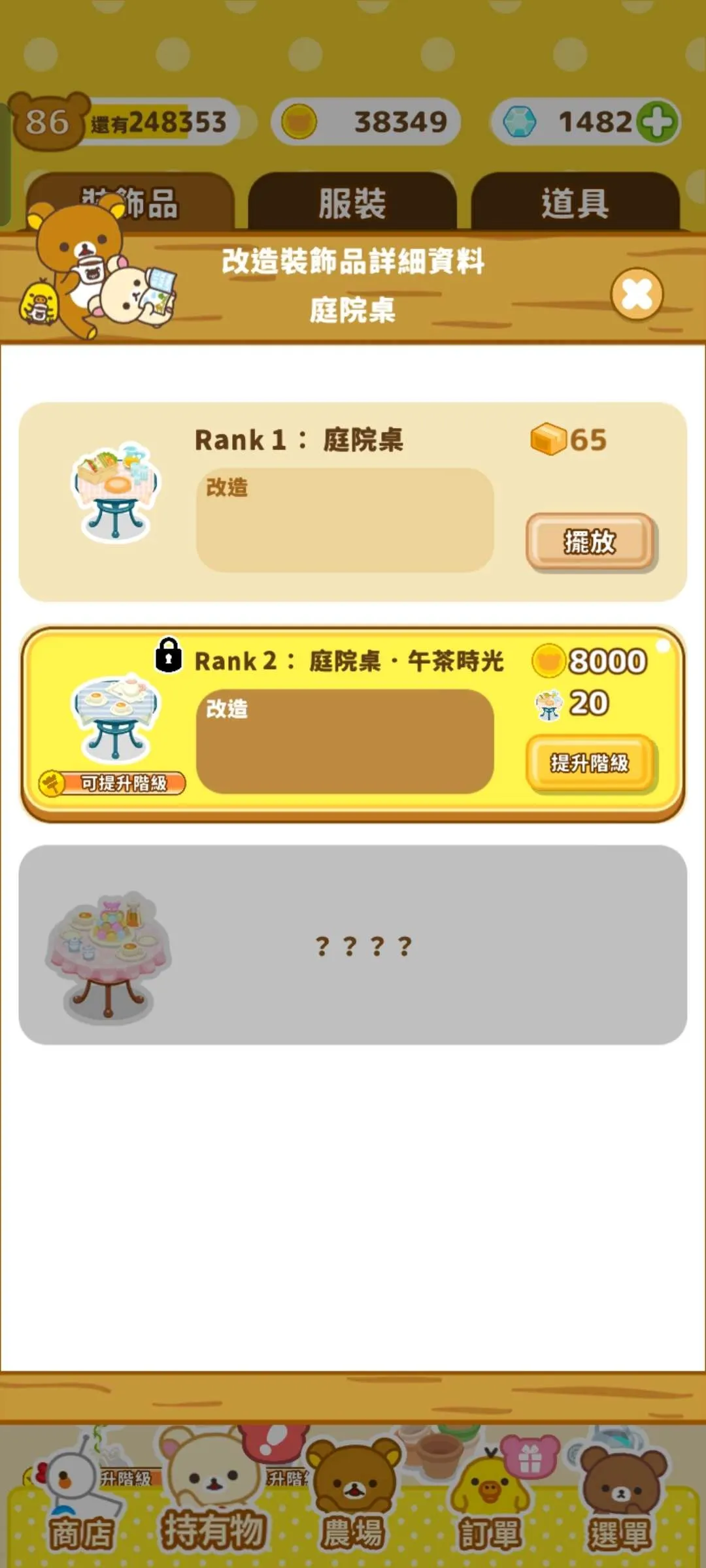This screenshot has height=1568, width=706.
Task: Open 商店 from the bottom bar
Action: pos(81,1516)
